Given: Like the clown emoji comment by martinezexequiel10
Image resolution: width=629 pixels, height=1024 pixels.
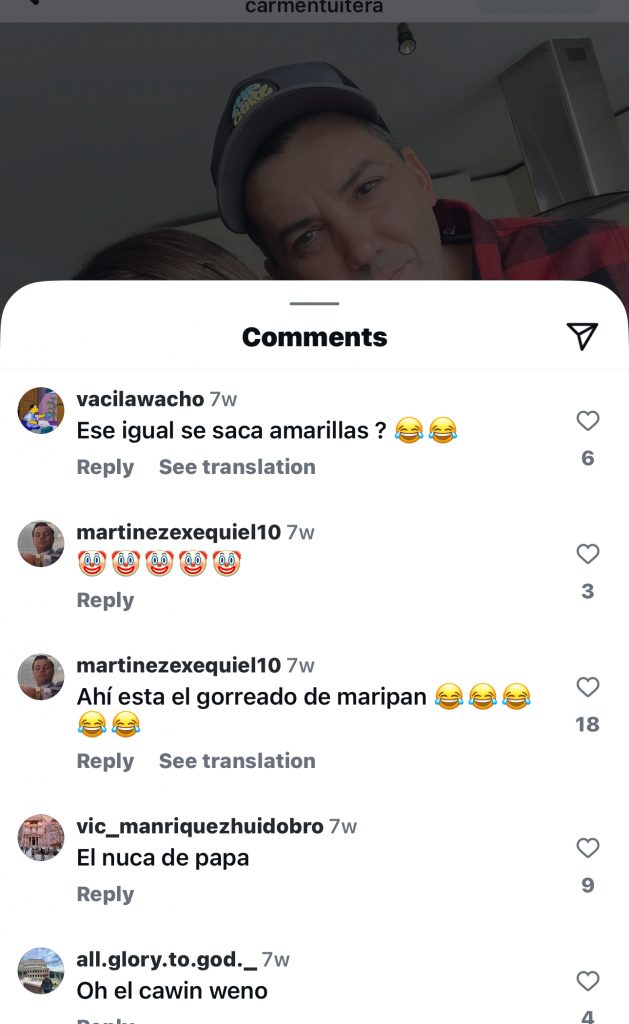Looking at the screenshot, I should point(588,554).
